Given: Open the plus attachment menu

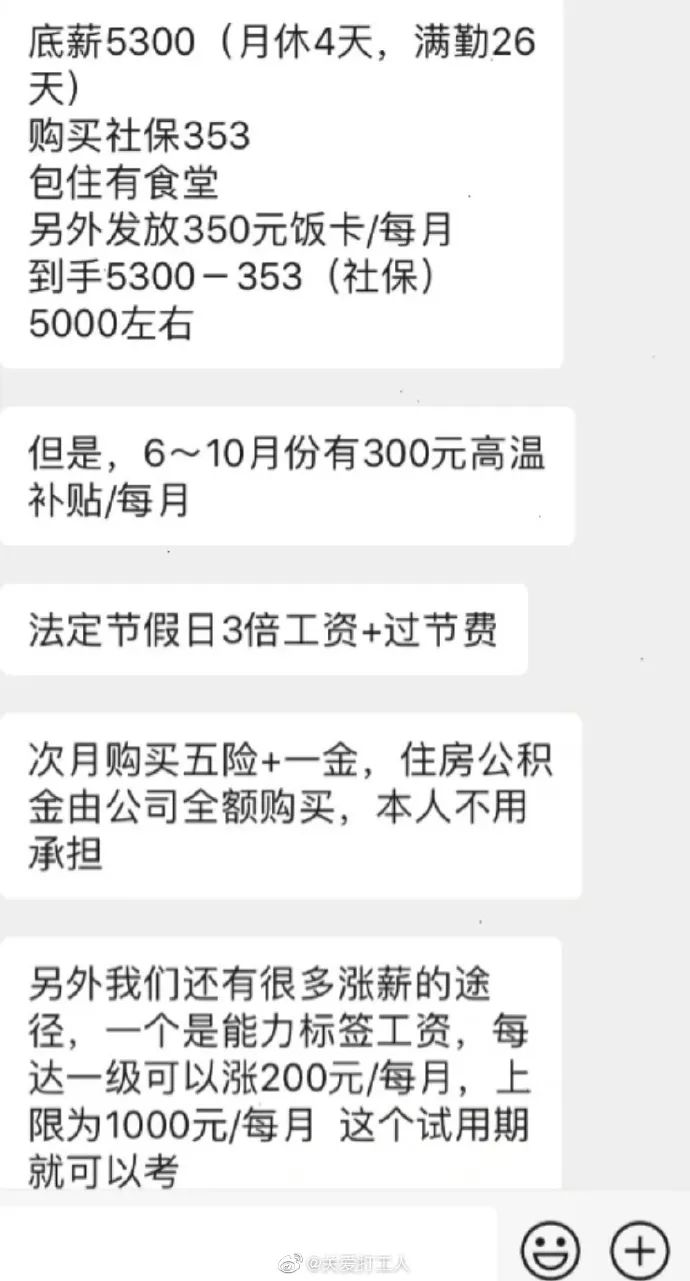Looking at the screenshot, I should [639, 1248].
